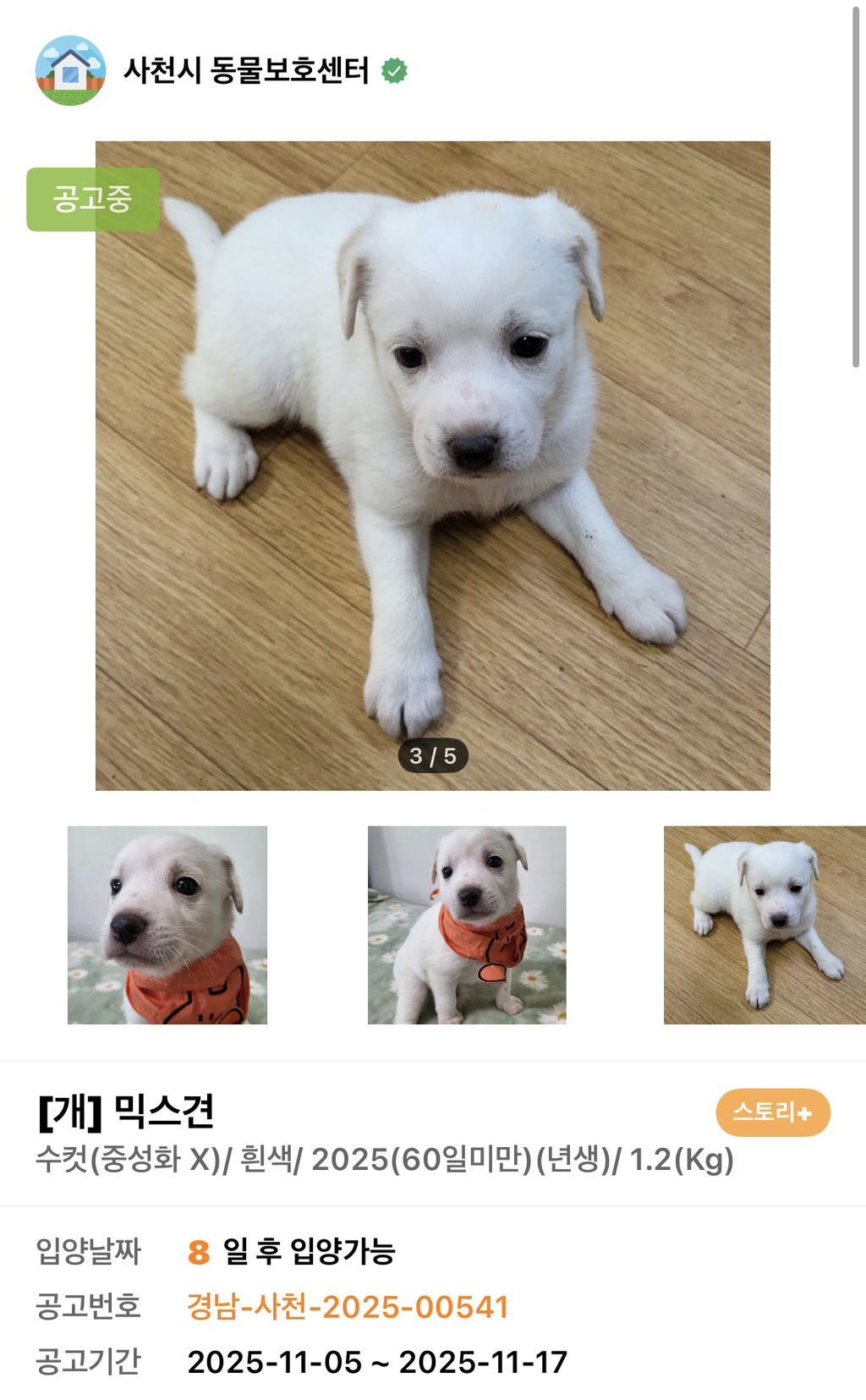Viewport: 866px width, 1400px height.
Task: Toggle story creation via 스토리+ control
Action: [772, 1112]
